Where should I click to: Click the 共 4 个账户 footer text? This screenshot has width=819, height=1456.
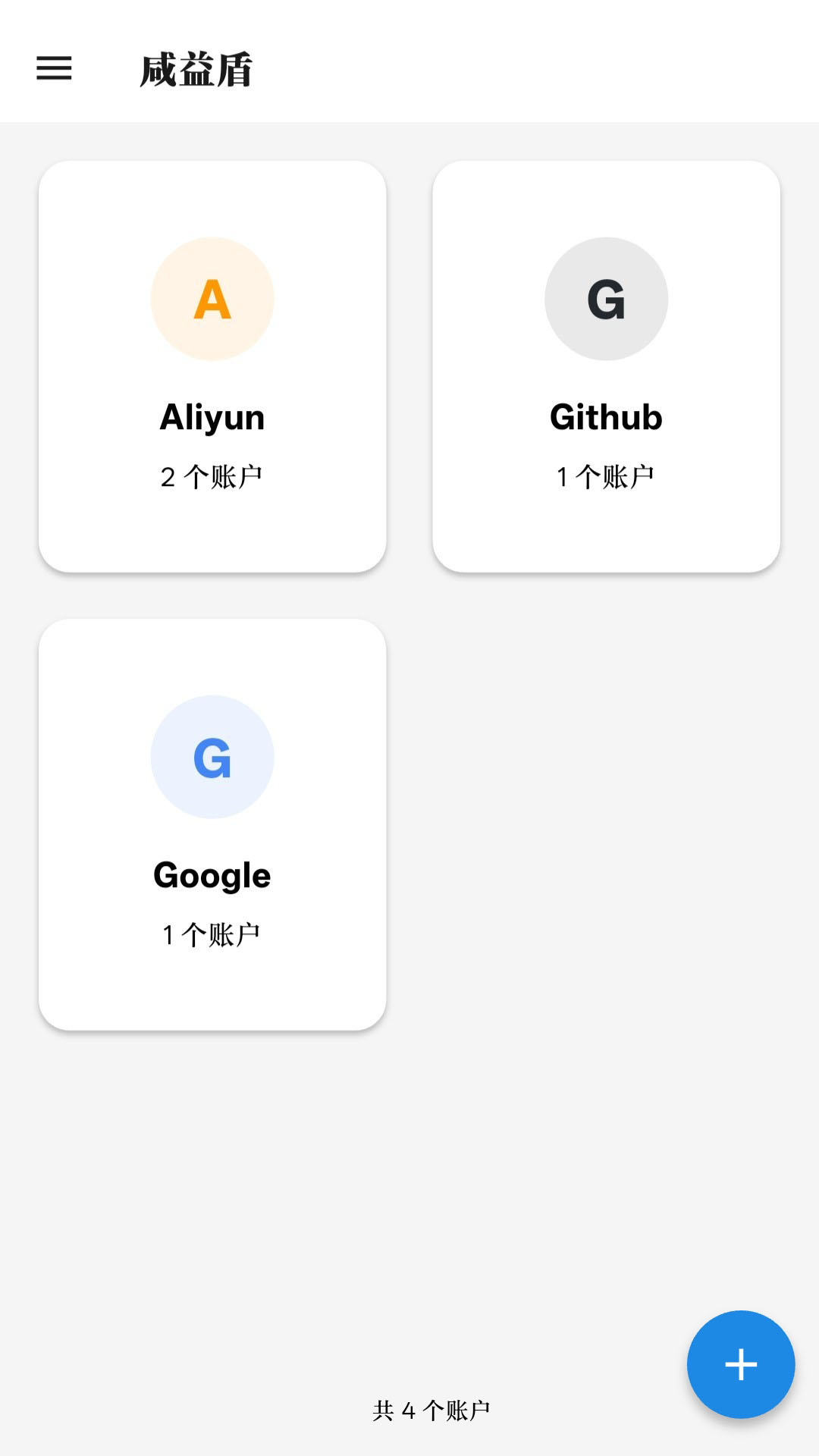click(431, 1407)
